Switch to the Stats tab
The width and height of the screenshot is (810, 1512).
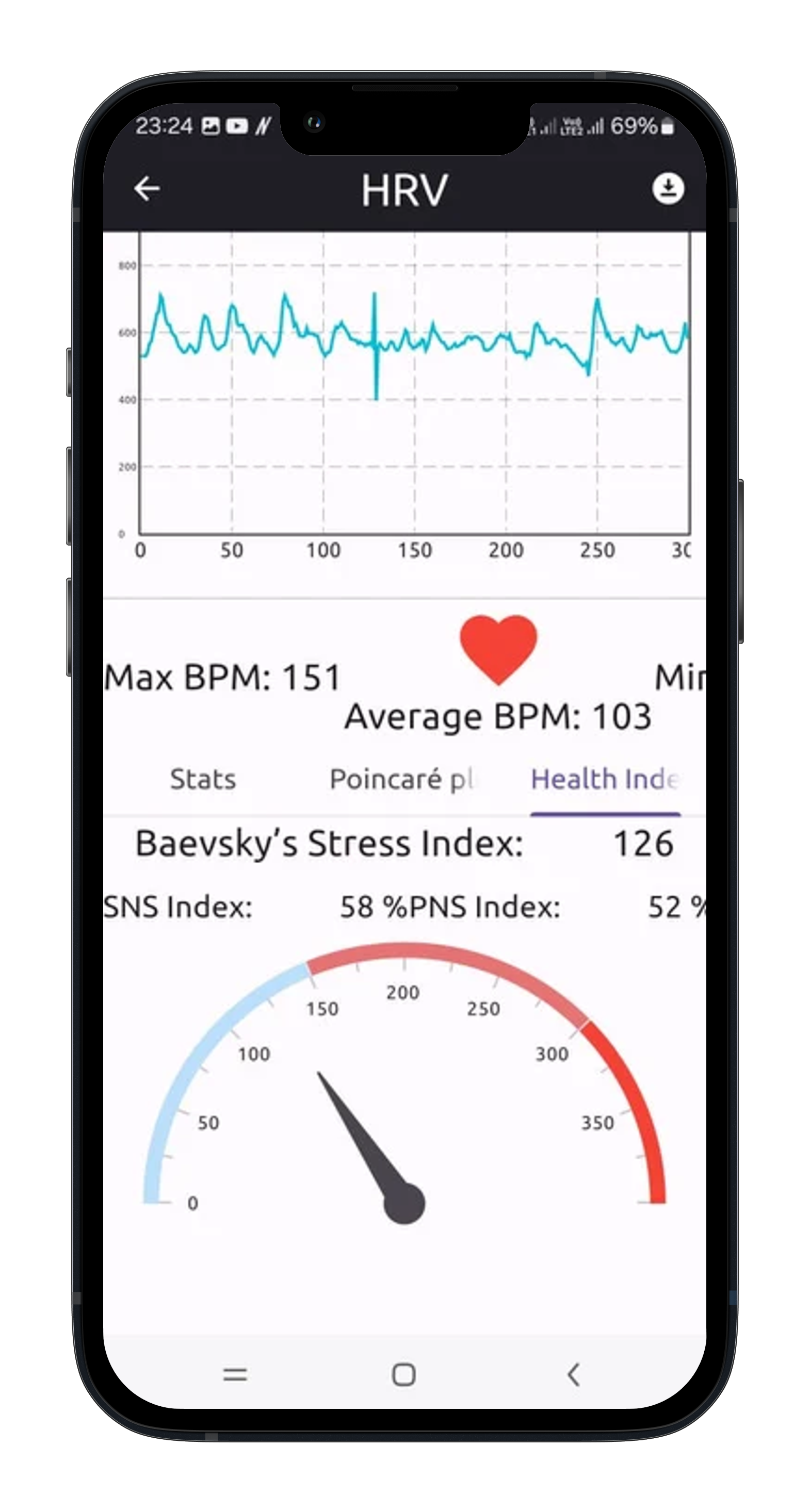(x=203, y=780)
